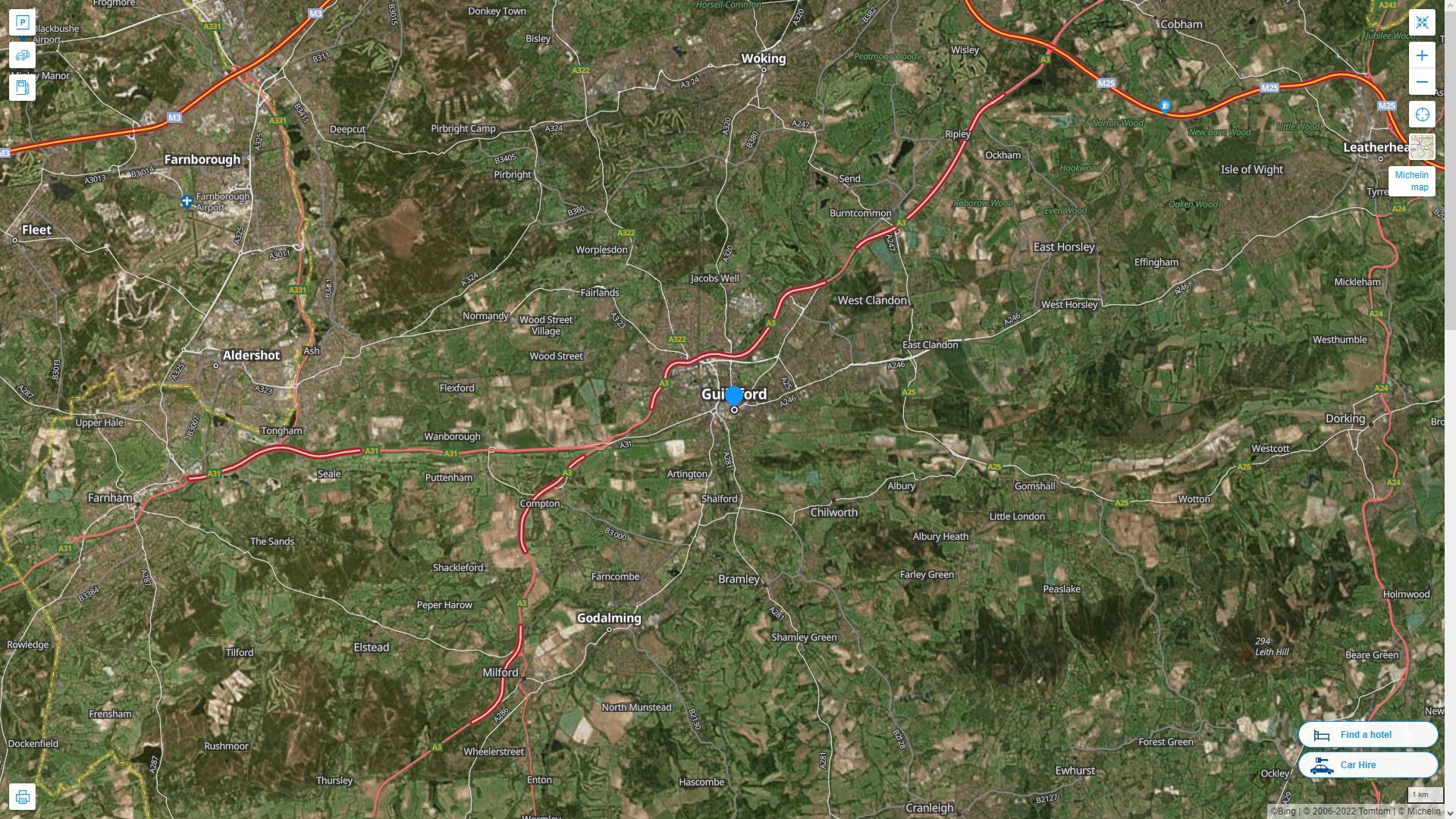
Task: Center the map on my location
Action: [1422, 115]
